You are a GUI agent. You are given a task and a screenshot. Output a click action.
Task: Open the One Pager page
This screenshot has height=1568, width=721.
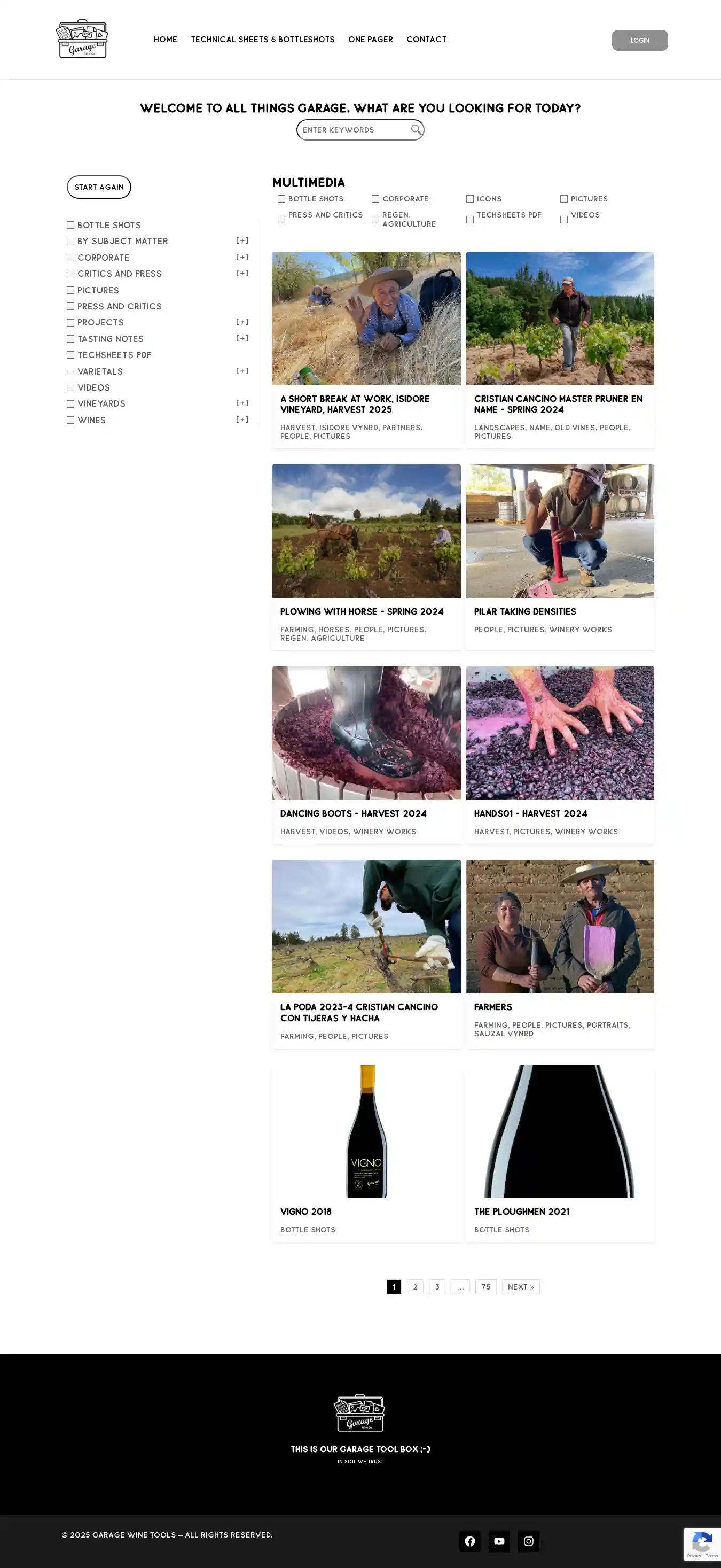370,40
